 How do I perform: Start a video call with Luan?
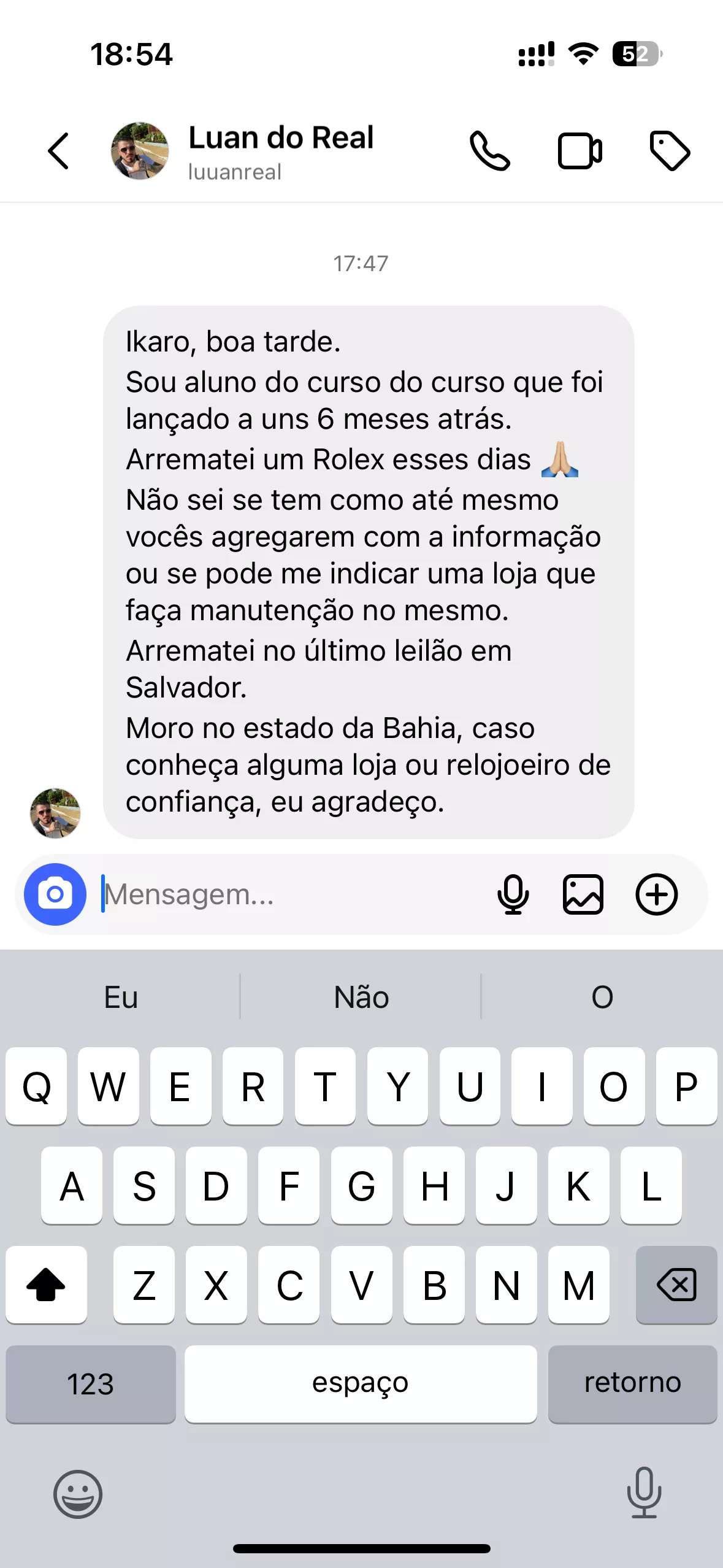pyautogui.click(x=580, y=151)
